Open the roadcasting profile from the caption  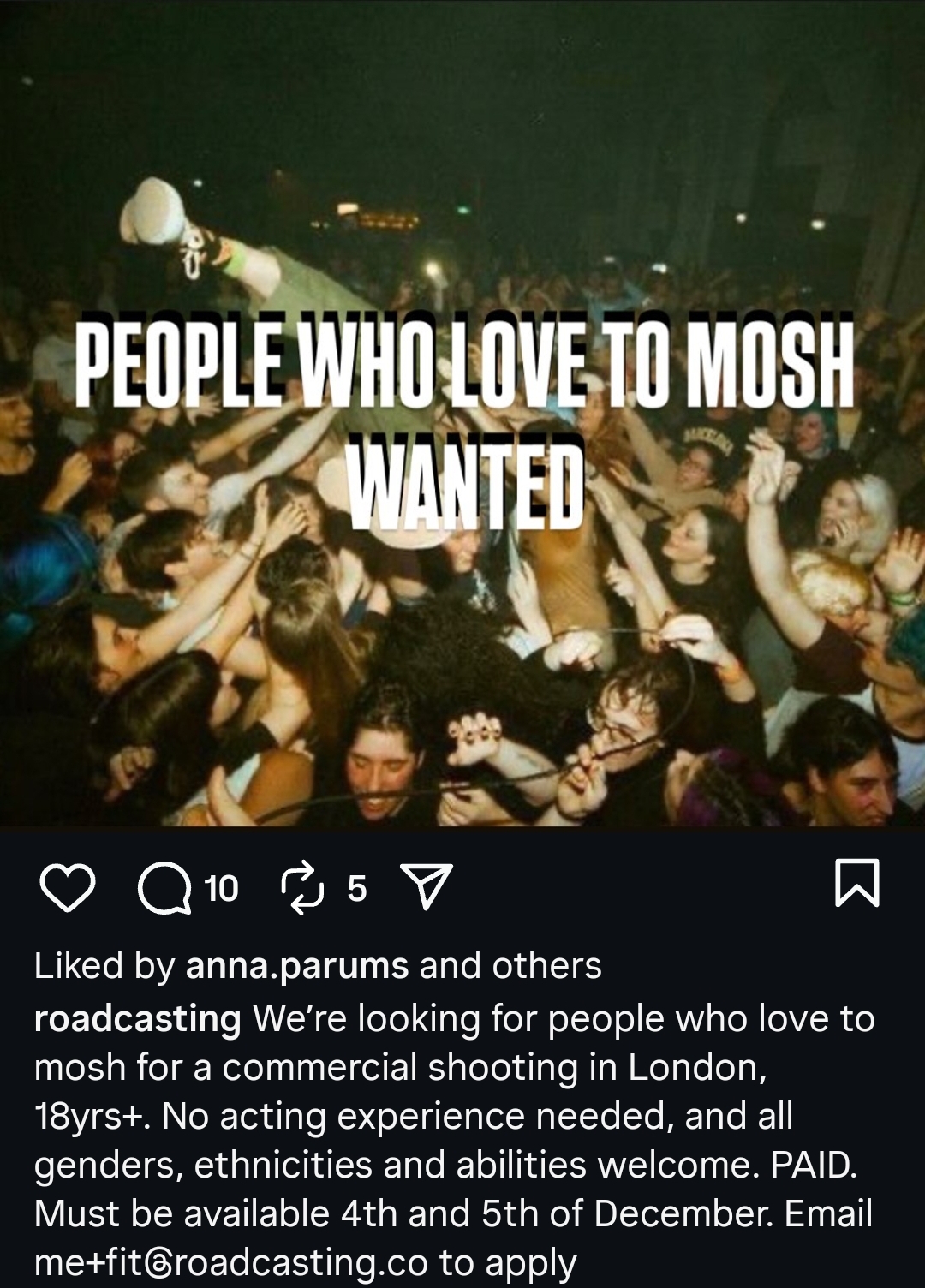[137, 1019]
